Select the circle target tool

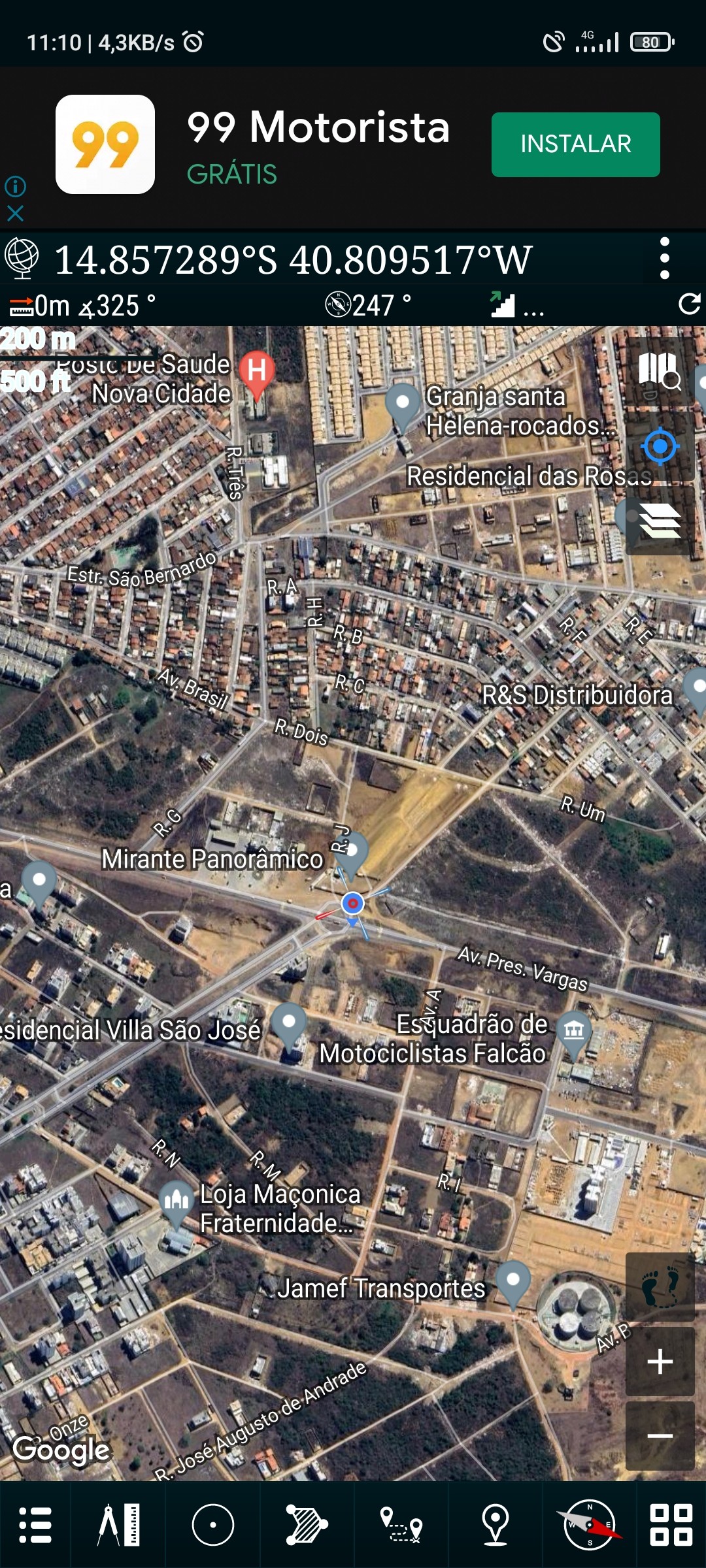(212, 1525)
